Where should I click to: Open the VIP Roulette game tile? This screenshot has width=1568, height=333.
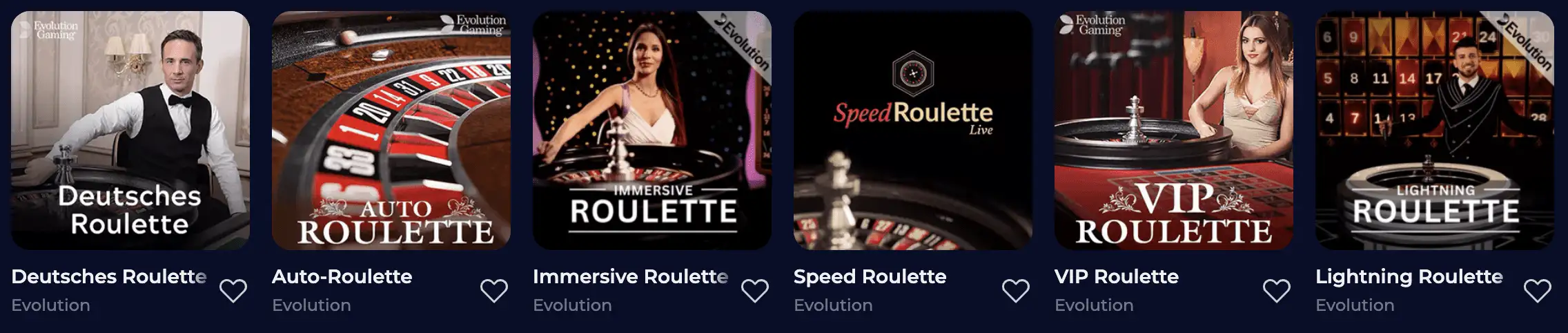1174,130
